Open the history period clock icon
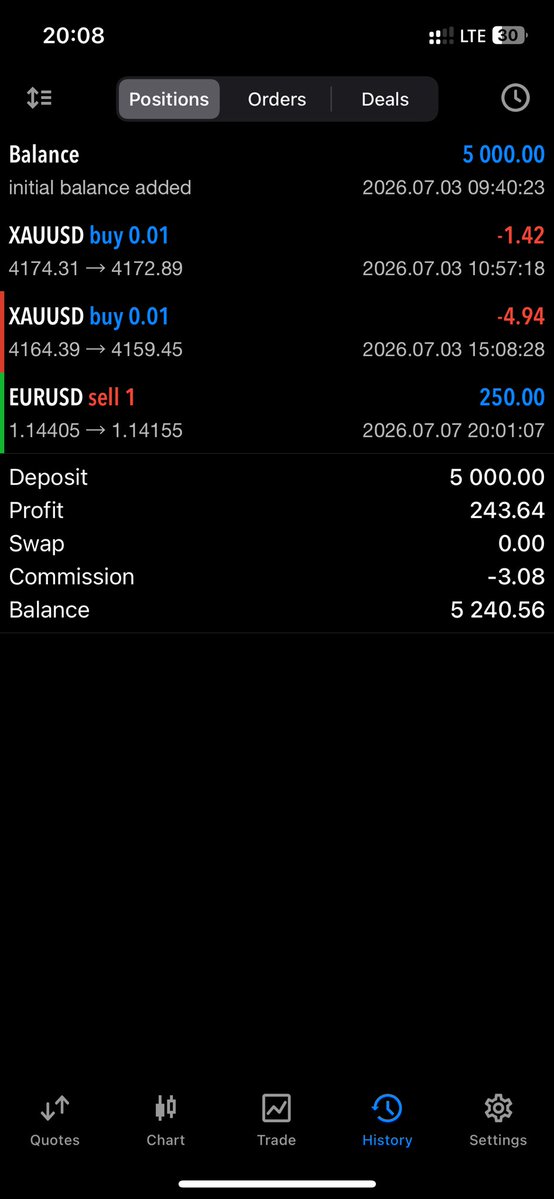 coord(515,98)
